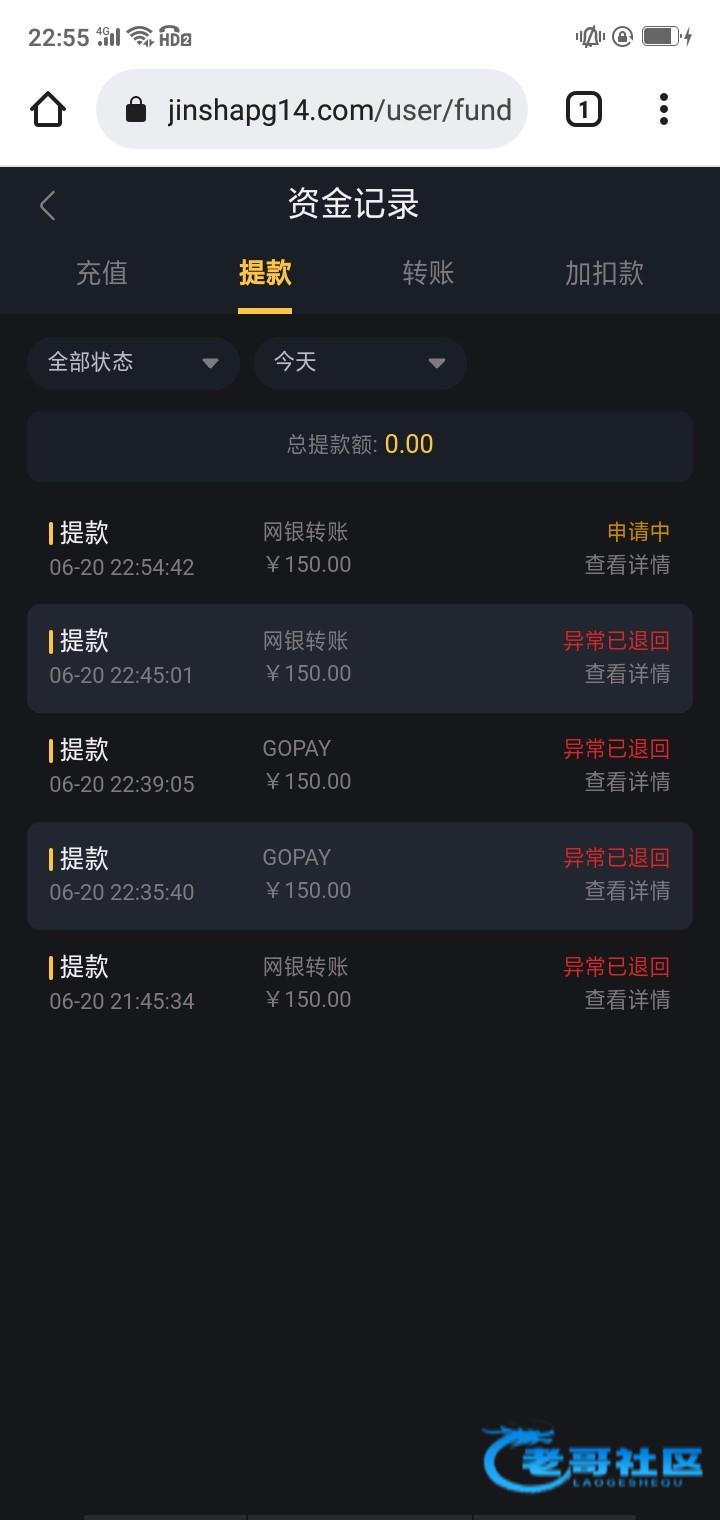
Task: Open the 今天 date filter dropdown
Action: (360, 362)
